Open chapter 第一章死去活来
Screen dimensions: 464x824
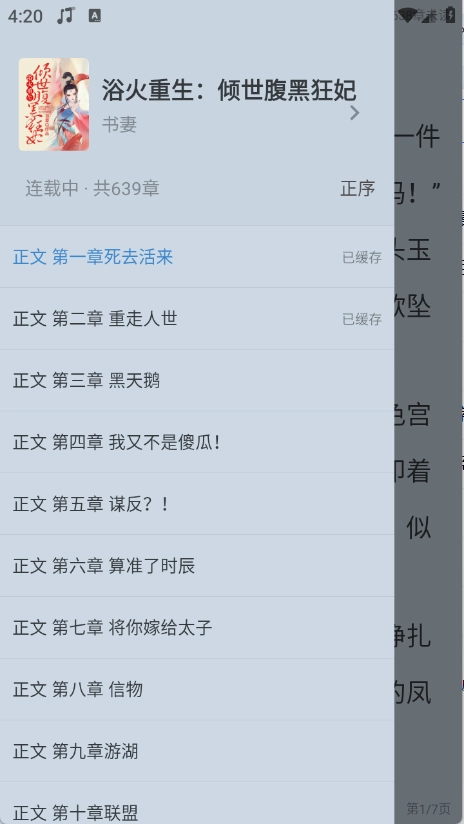click(197, 257)
